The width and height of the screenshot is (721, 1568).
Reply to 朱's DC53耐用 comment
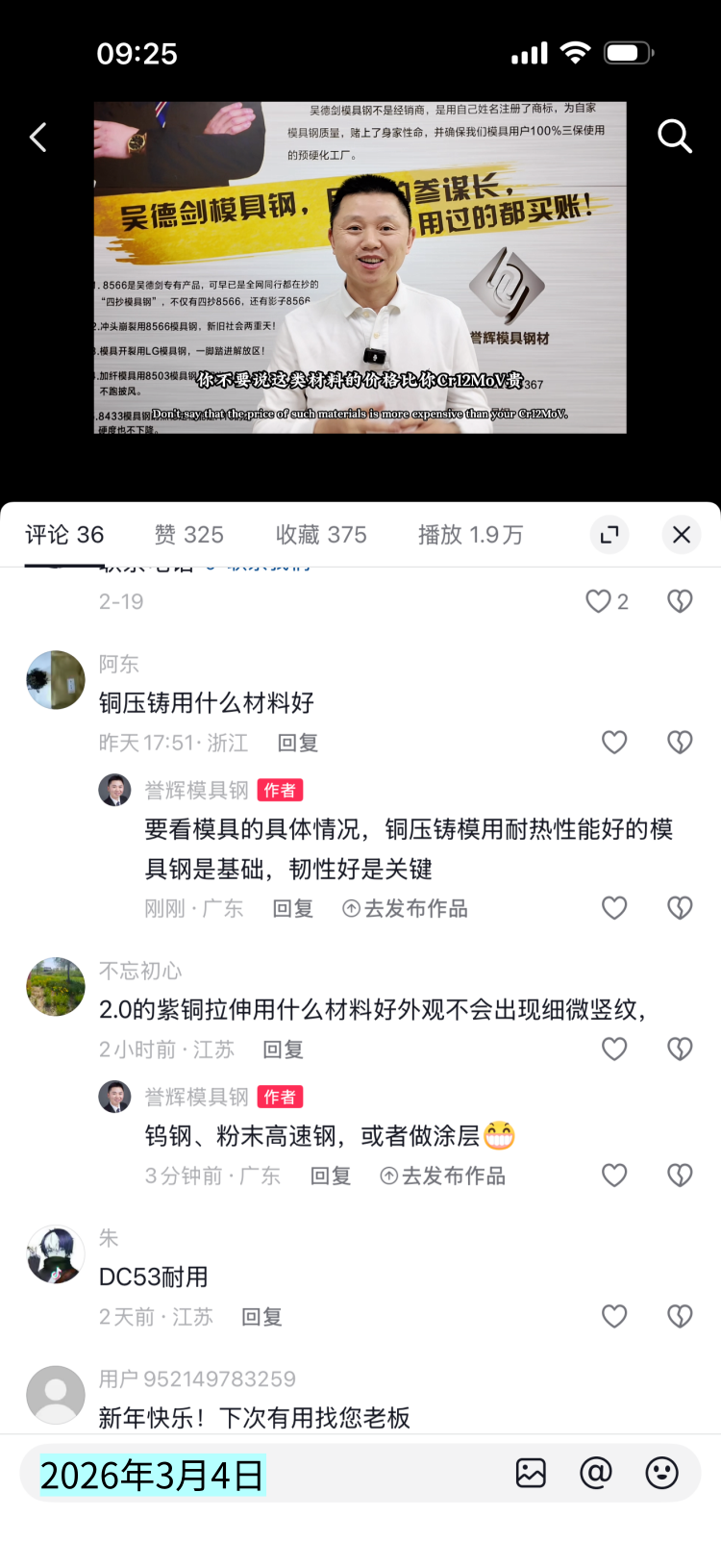tap(261, 1317)
